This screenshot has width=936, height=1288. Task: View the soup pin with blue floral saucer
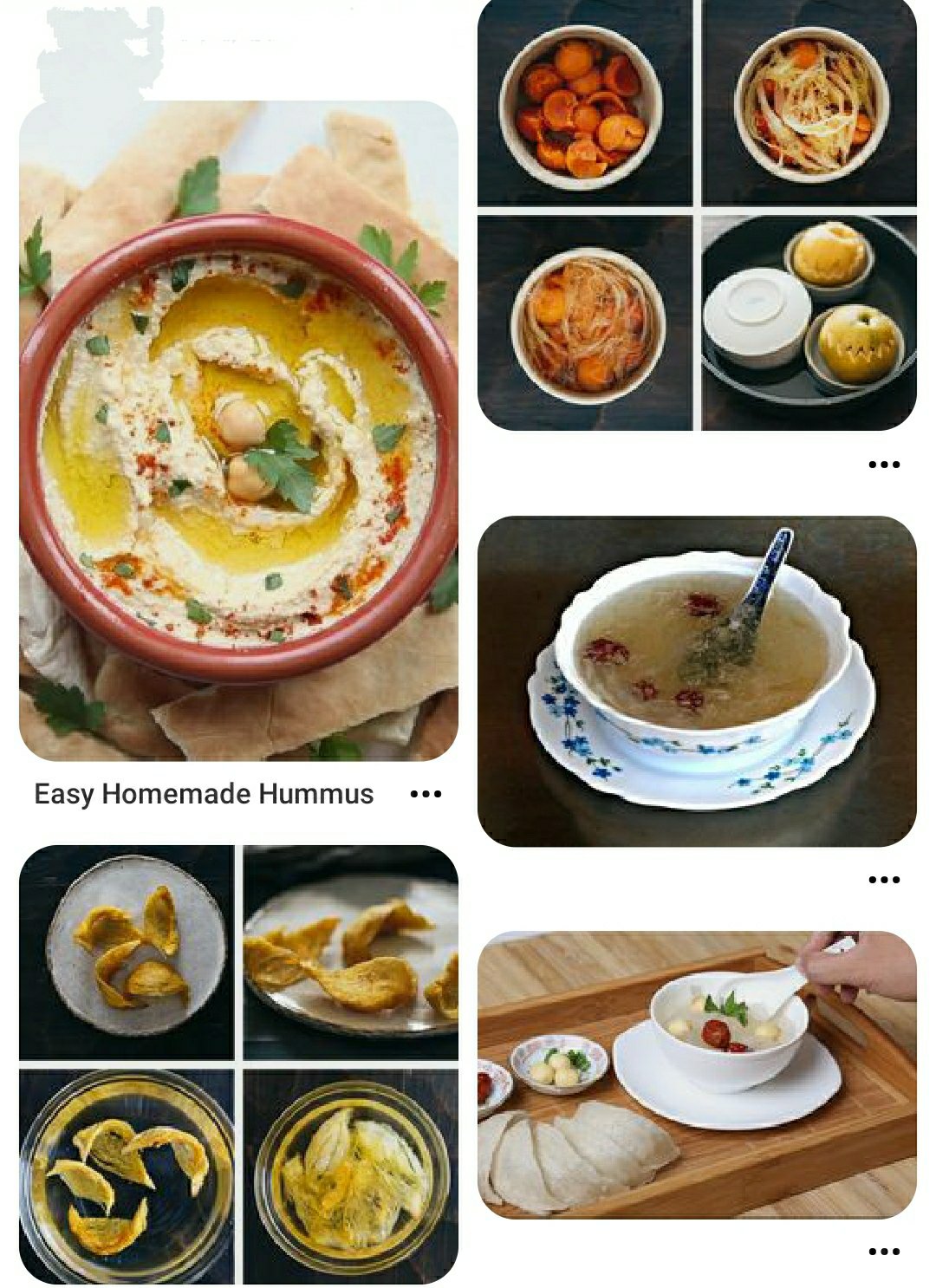pyautogui.click(x=697, y=680)
